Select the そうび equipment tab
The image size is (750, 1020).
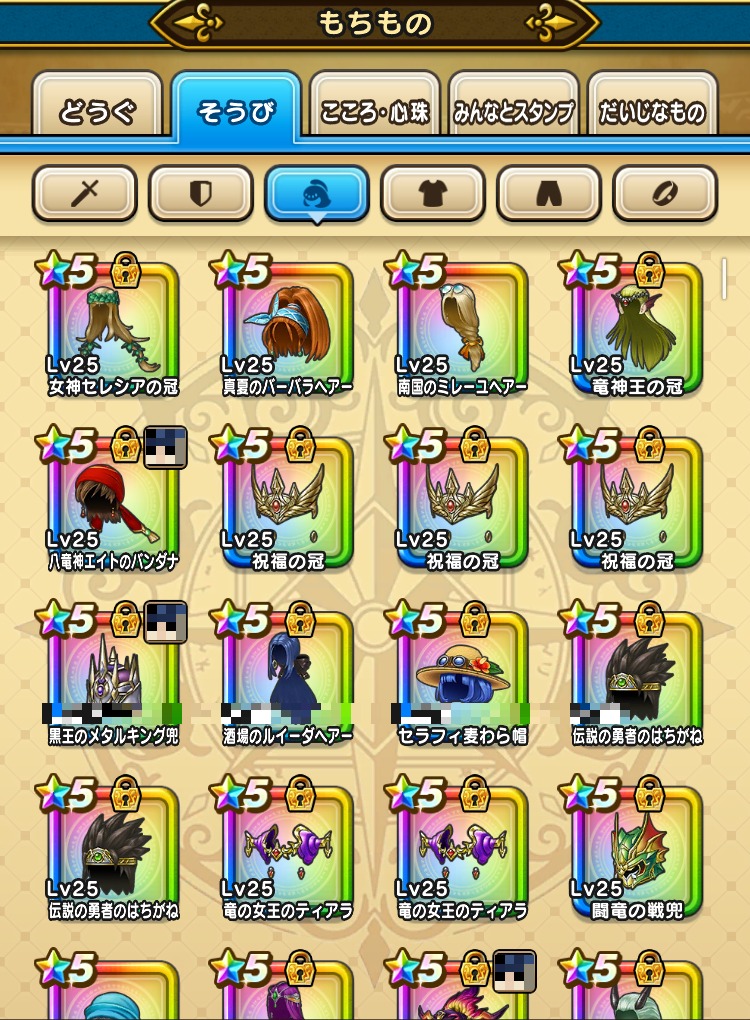[235, 111]
